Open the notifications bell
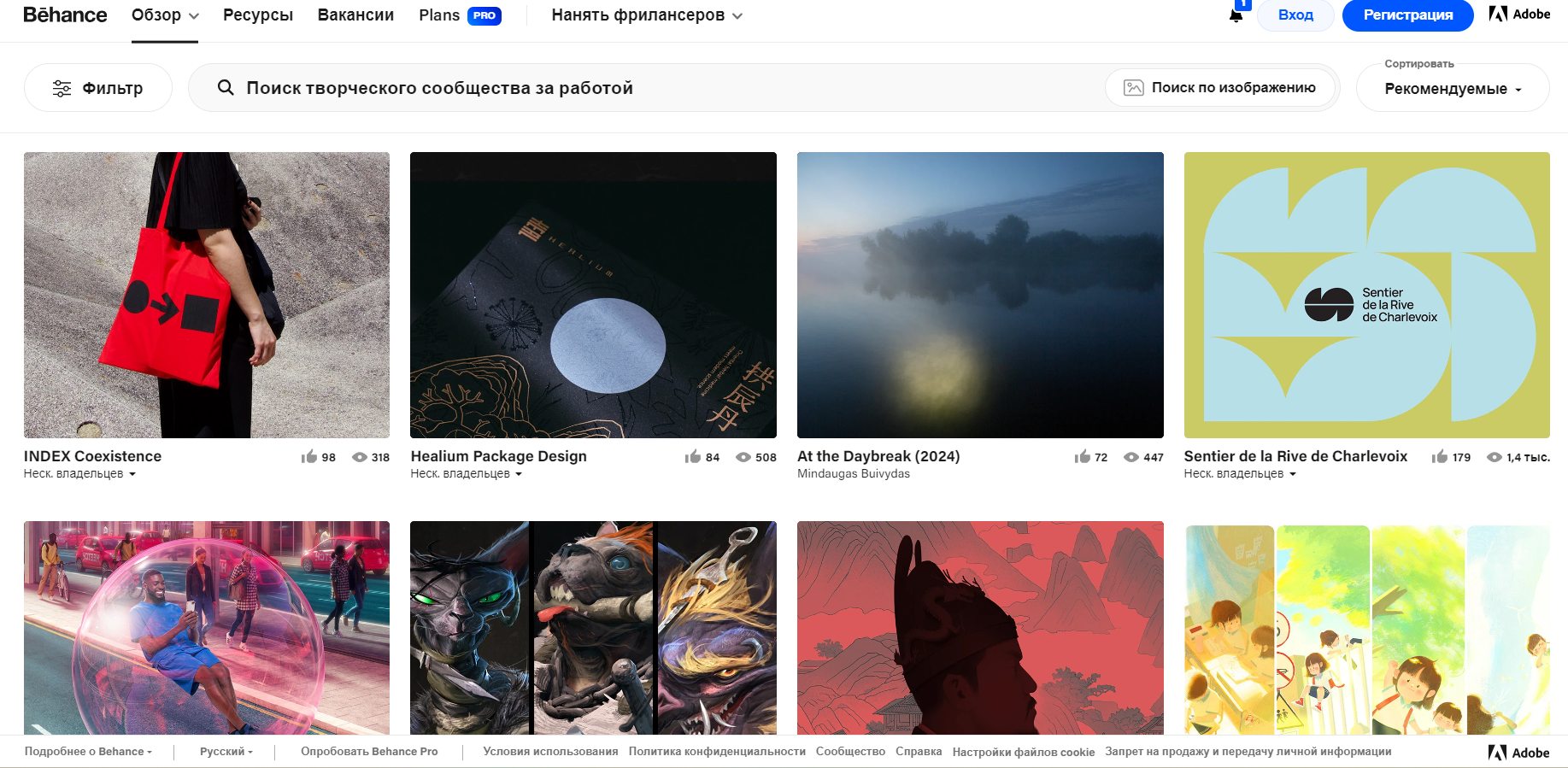 (1236, 15)
